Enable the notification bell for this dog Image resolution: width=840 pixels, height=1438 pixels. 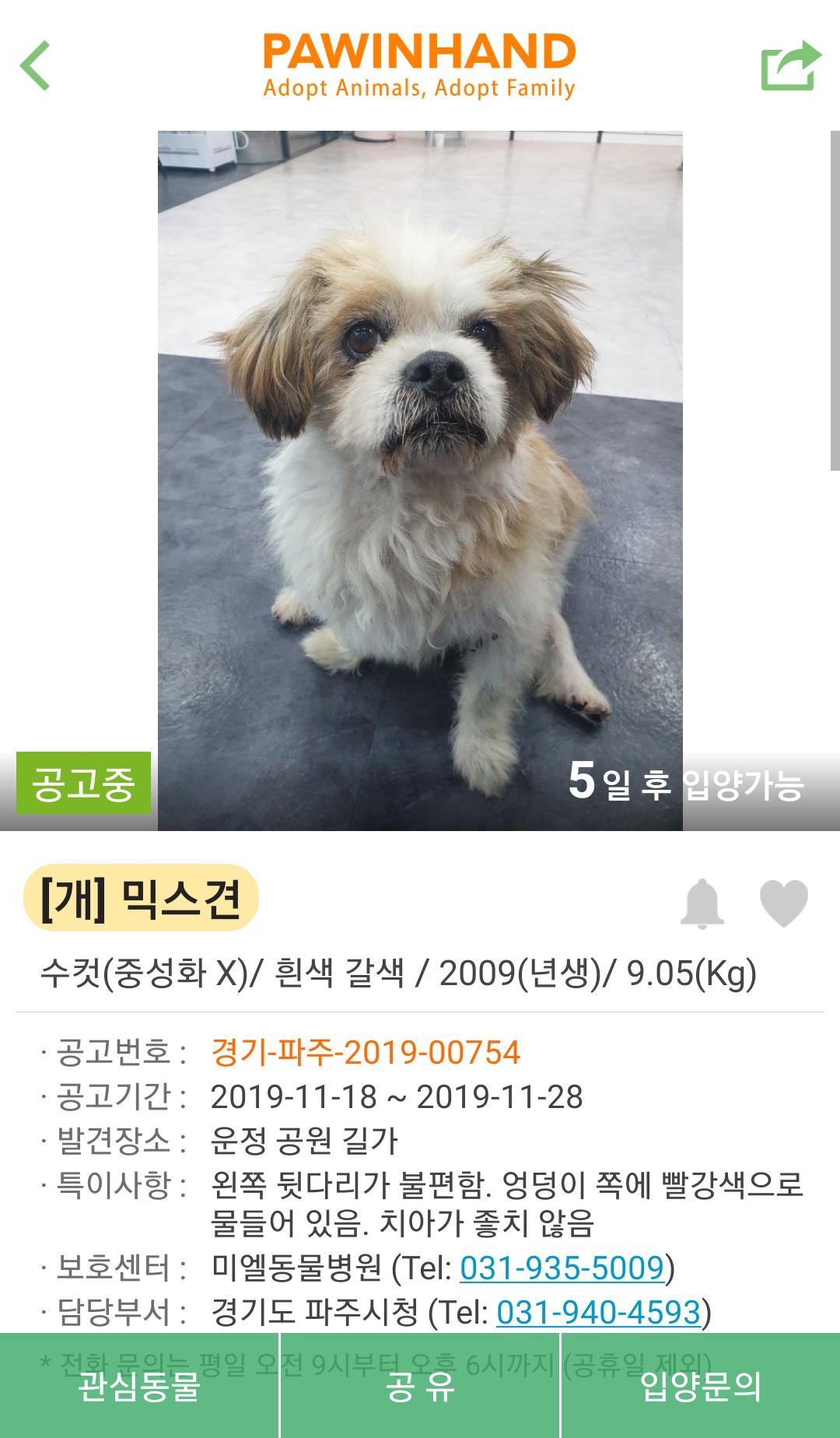click(702, 903)
